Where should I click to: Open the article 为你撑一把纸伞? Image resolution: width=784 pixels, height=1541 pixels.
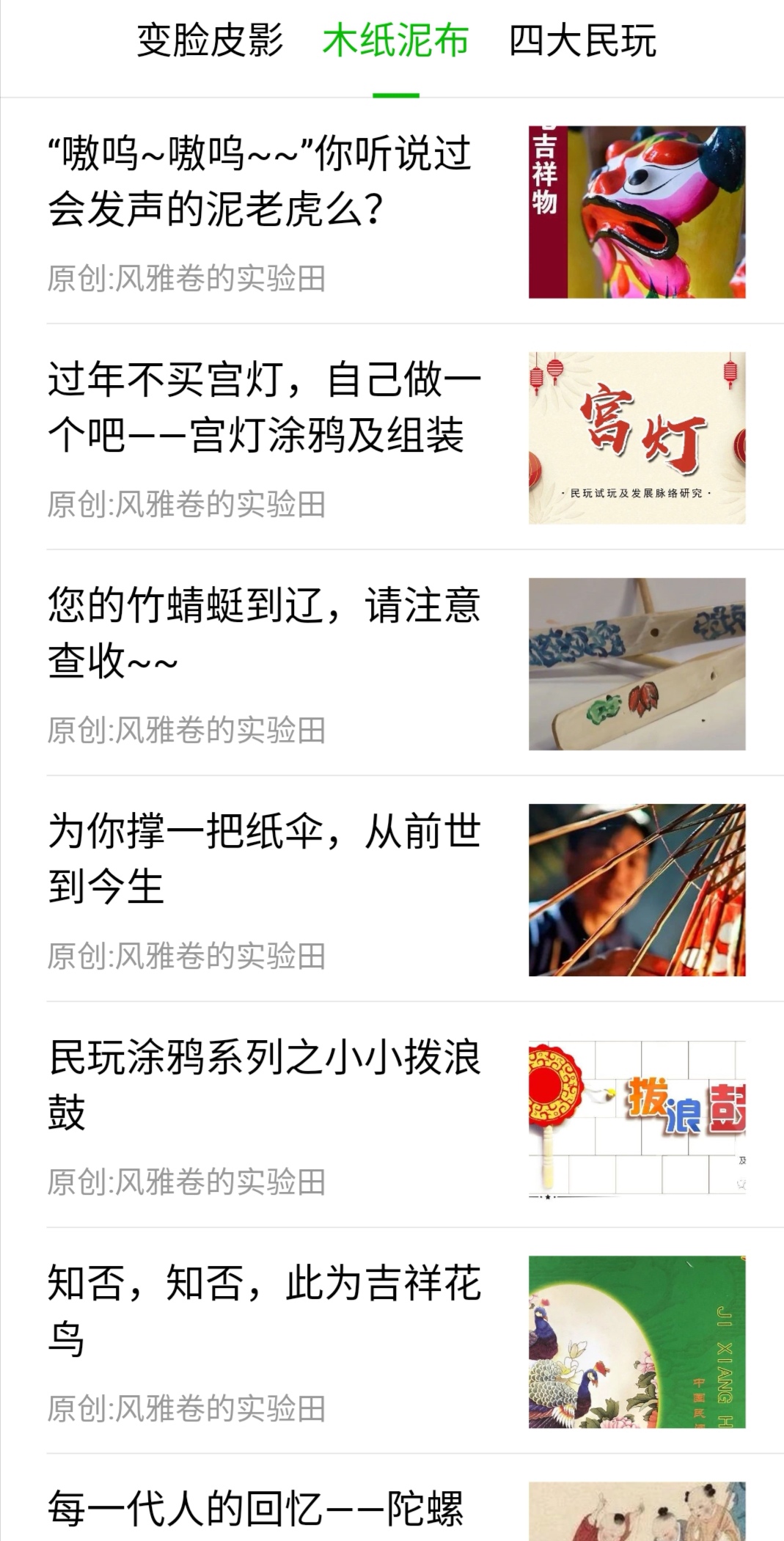coord(264,859)
